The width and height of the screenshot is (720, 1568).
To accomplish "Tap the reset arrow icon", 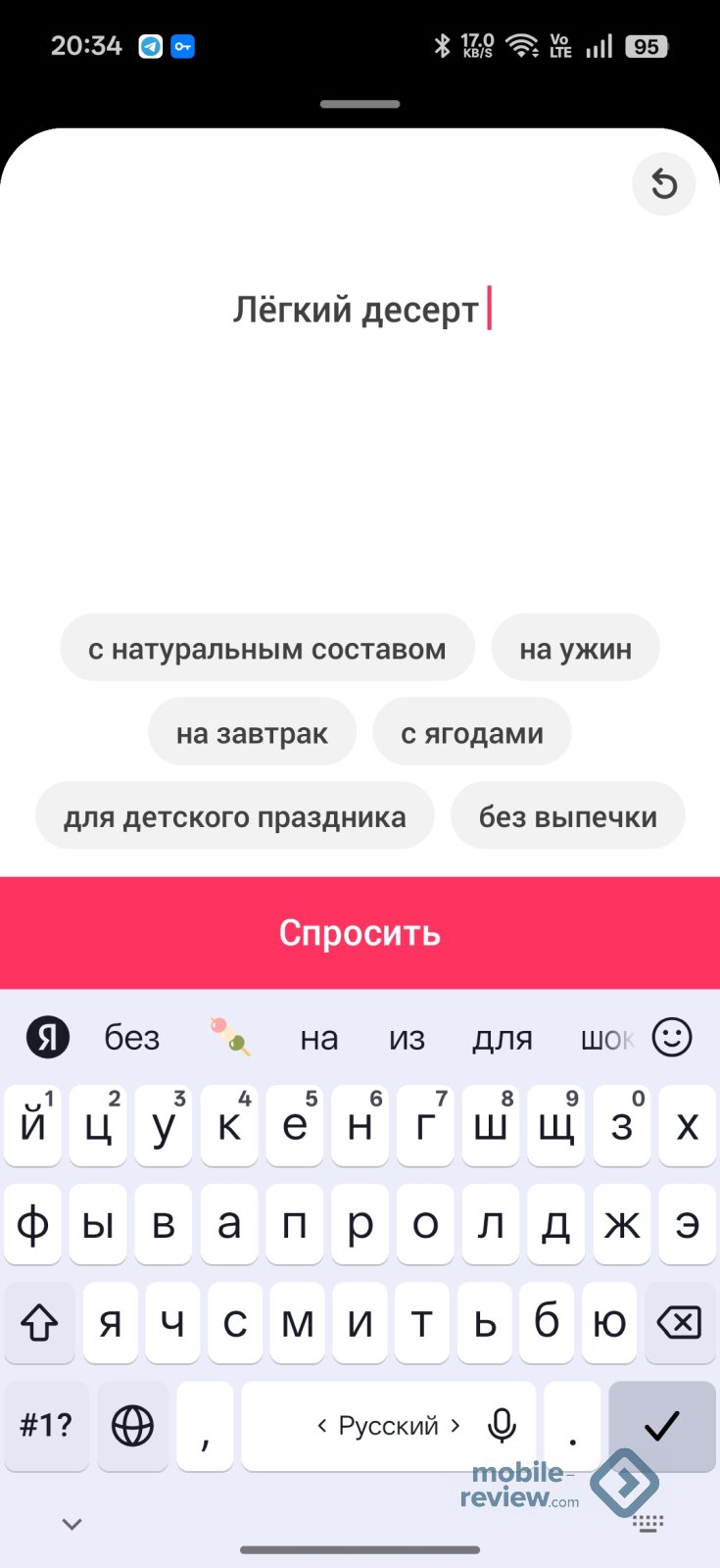I will [x=664, y=183].
